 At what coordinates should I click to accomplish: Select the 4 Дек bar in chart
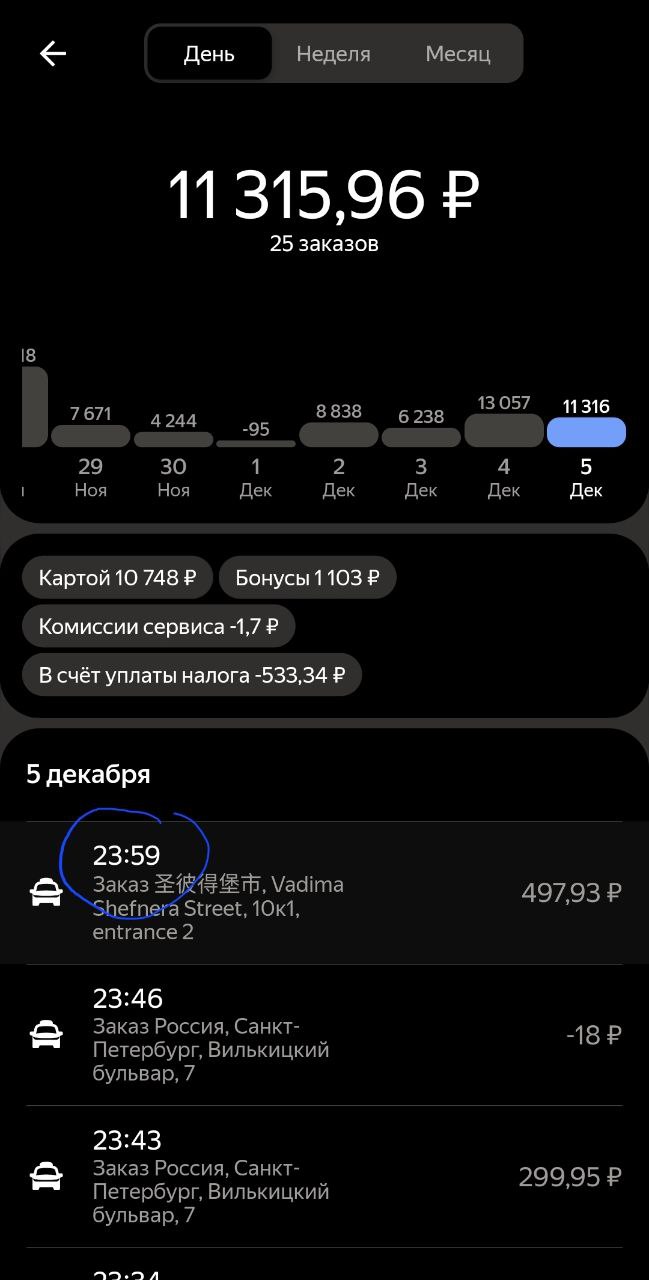504,430
